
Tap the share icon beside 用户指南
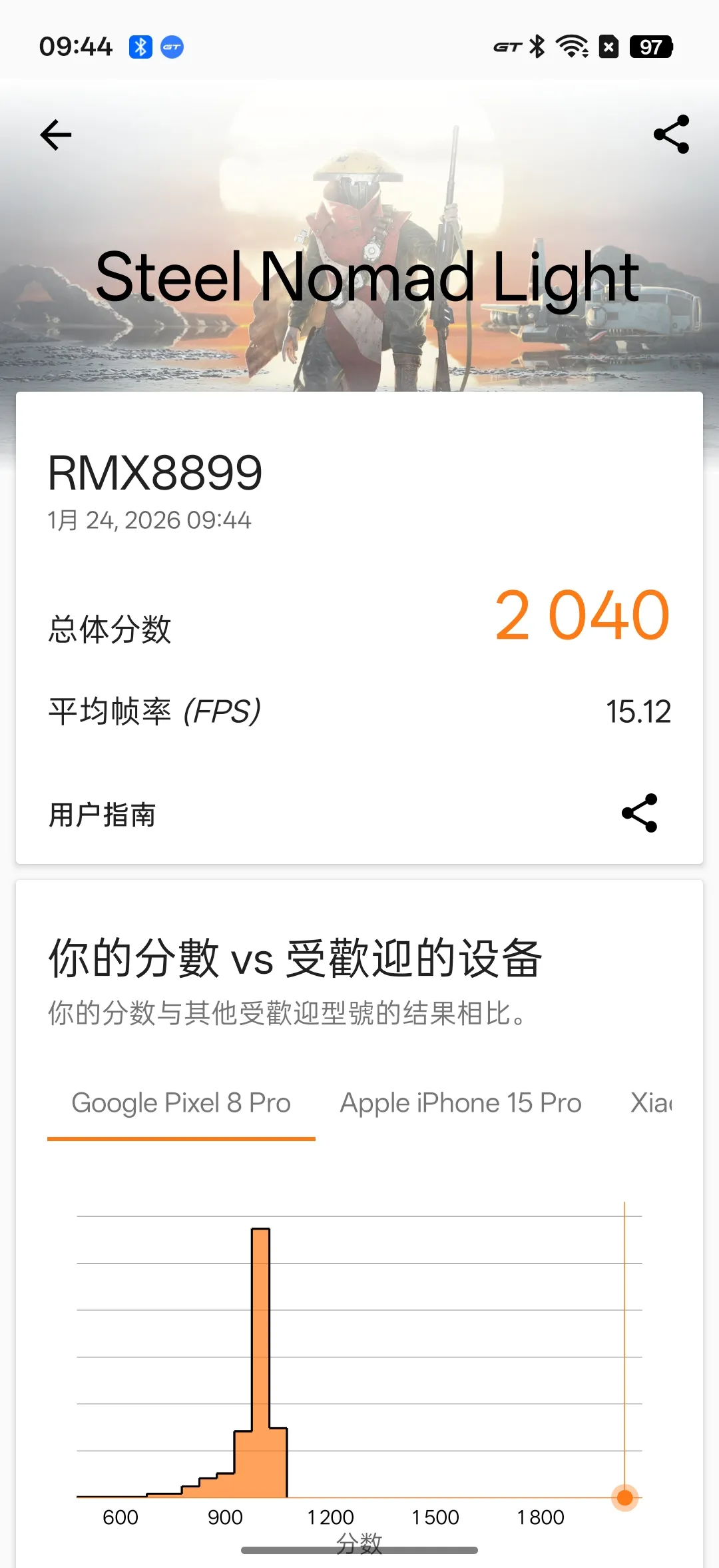[639, 813]
